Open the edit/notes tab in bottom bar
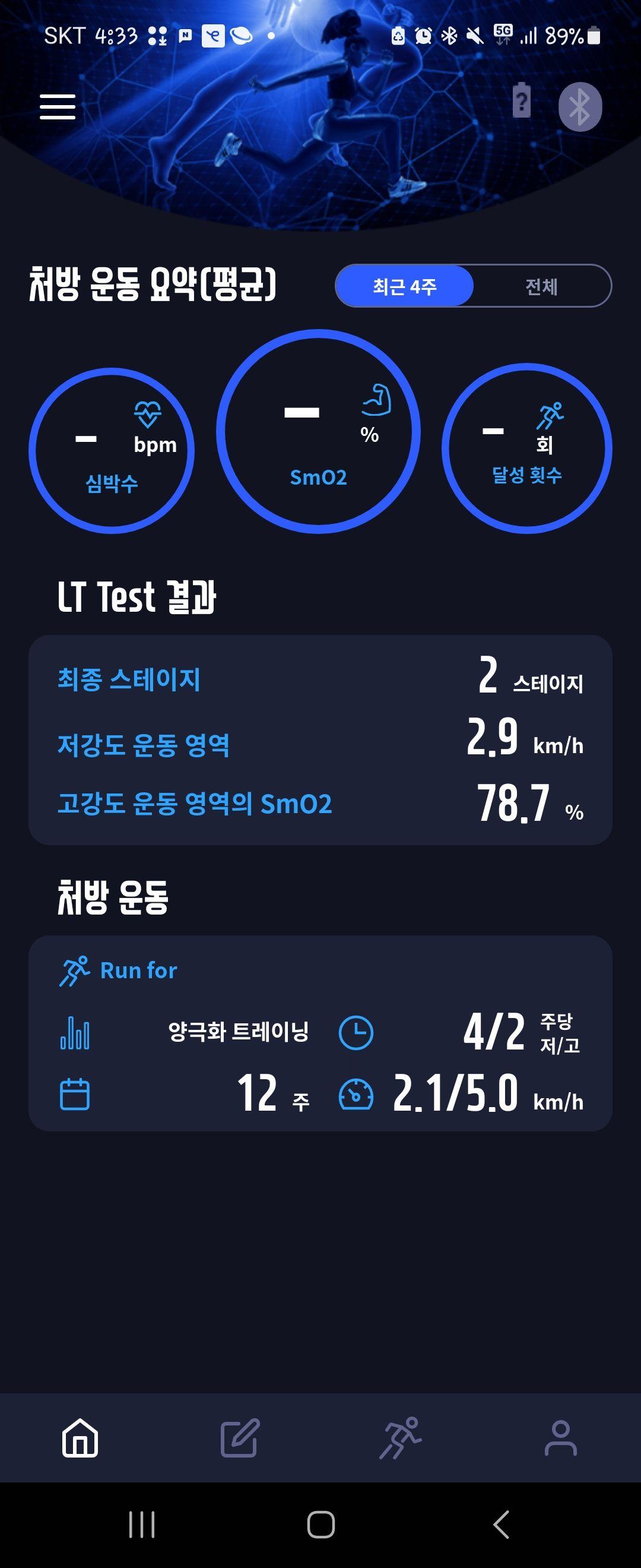This screenshot has width=641, height=1568. click(240, 1438)
